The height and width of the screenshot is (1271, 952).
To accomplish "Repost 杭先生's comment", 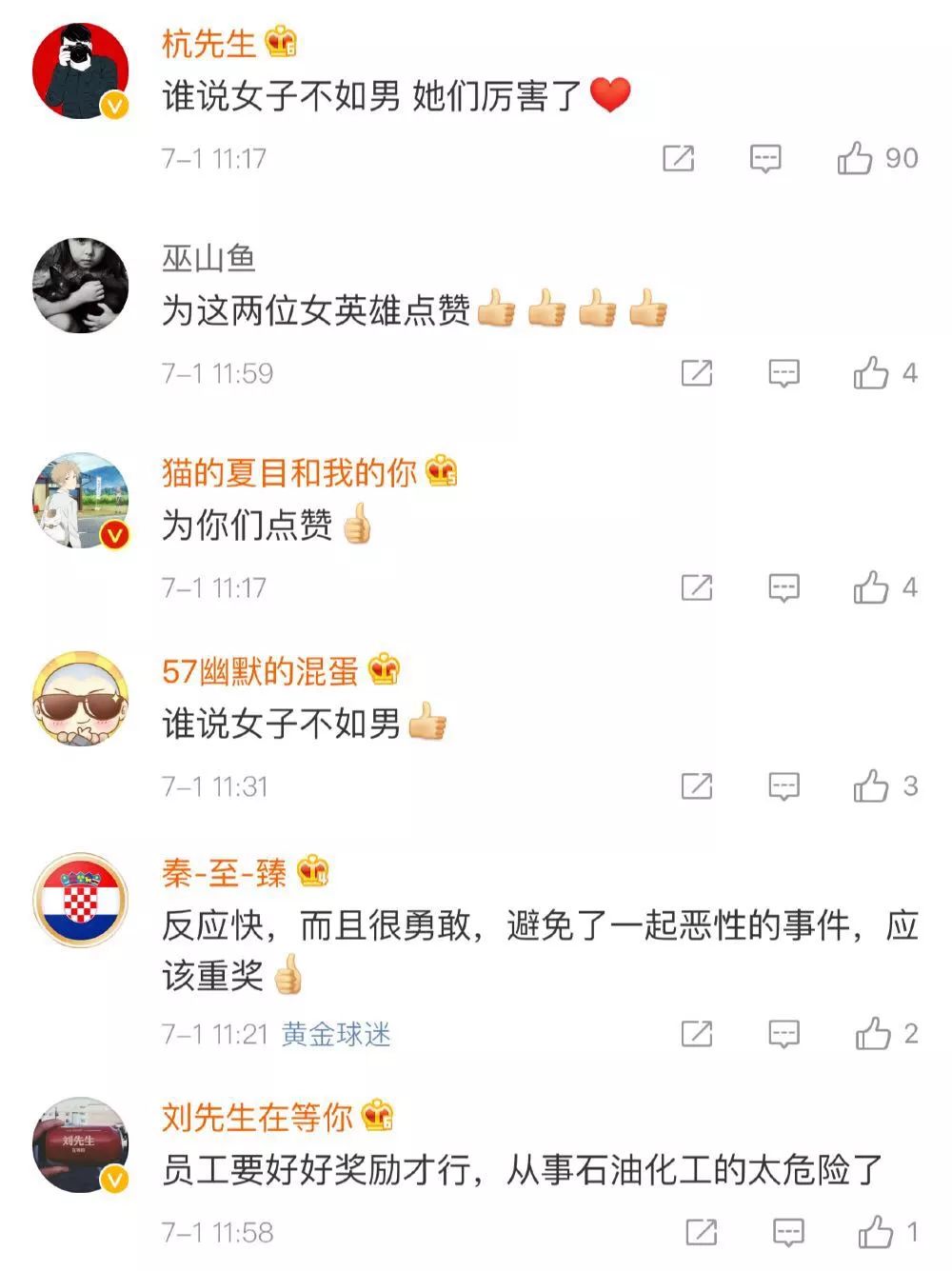I will coord(679,158).
